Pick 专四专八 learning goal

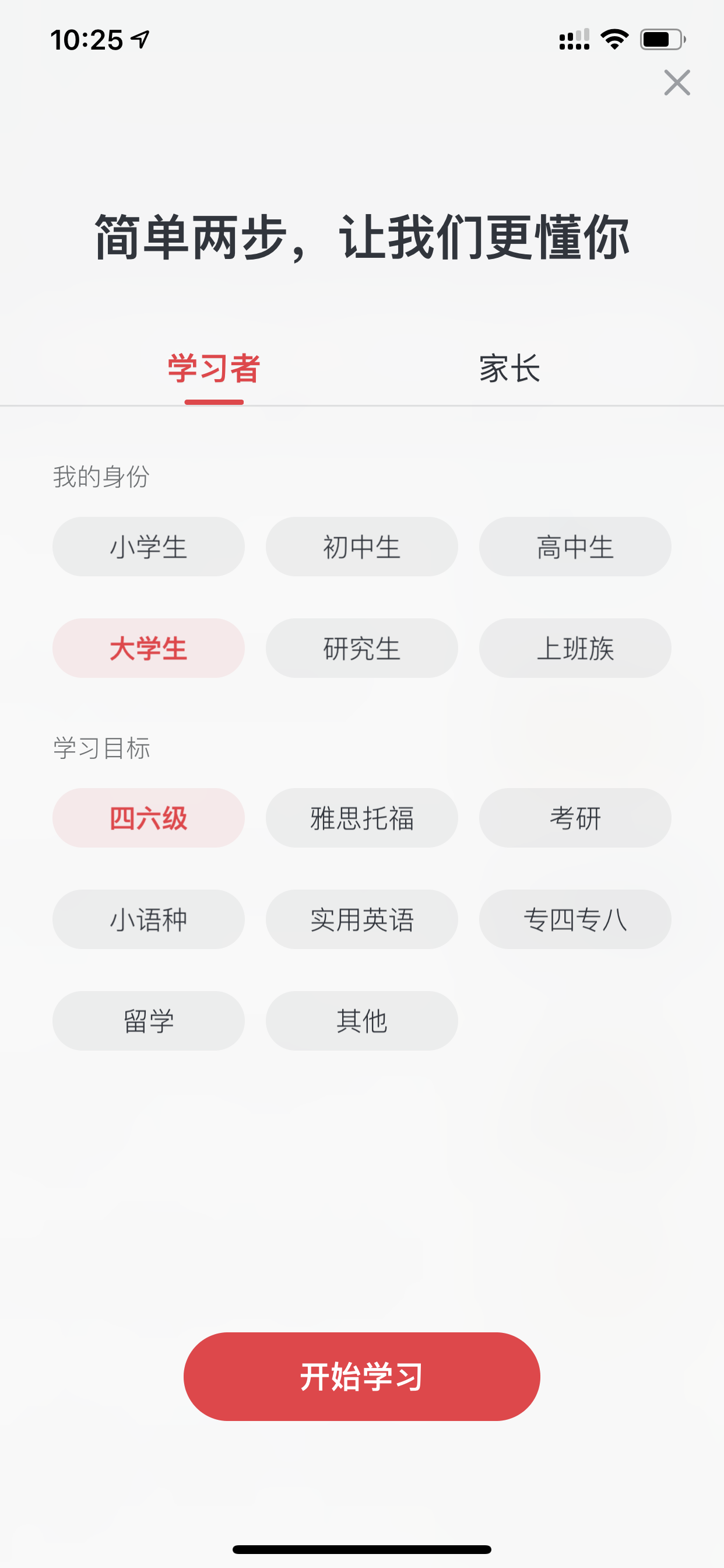(575, 919)
